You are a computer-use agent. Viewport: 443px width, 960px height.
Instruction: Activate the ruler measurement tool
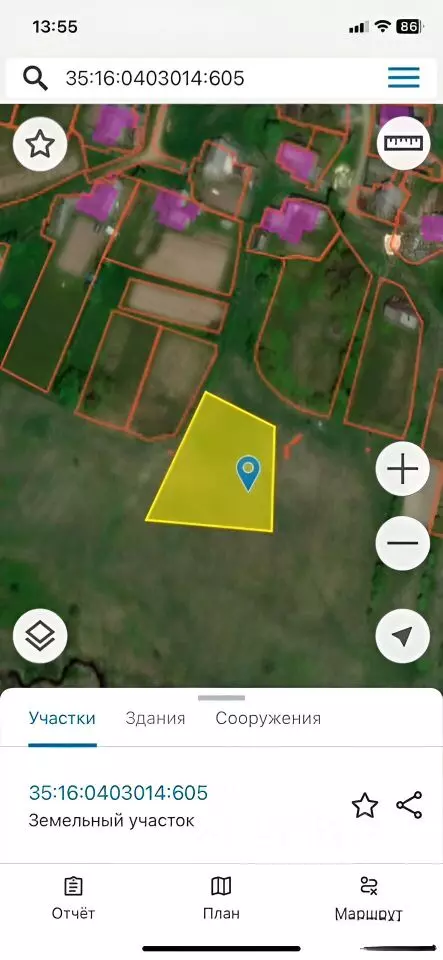(x=403, y=143)
